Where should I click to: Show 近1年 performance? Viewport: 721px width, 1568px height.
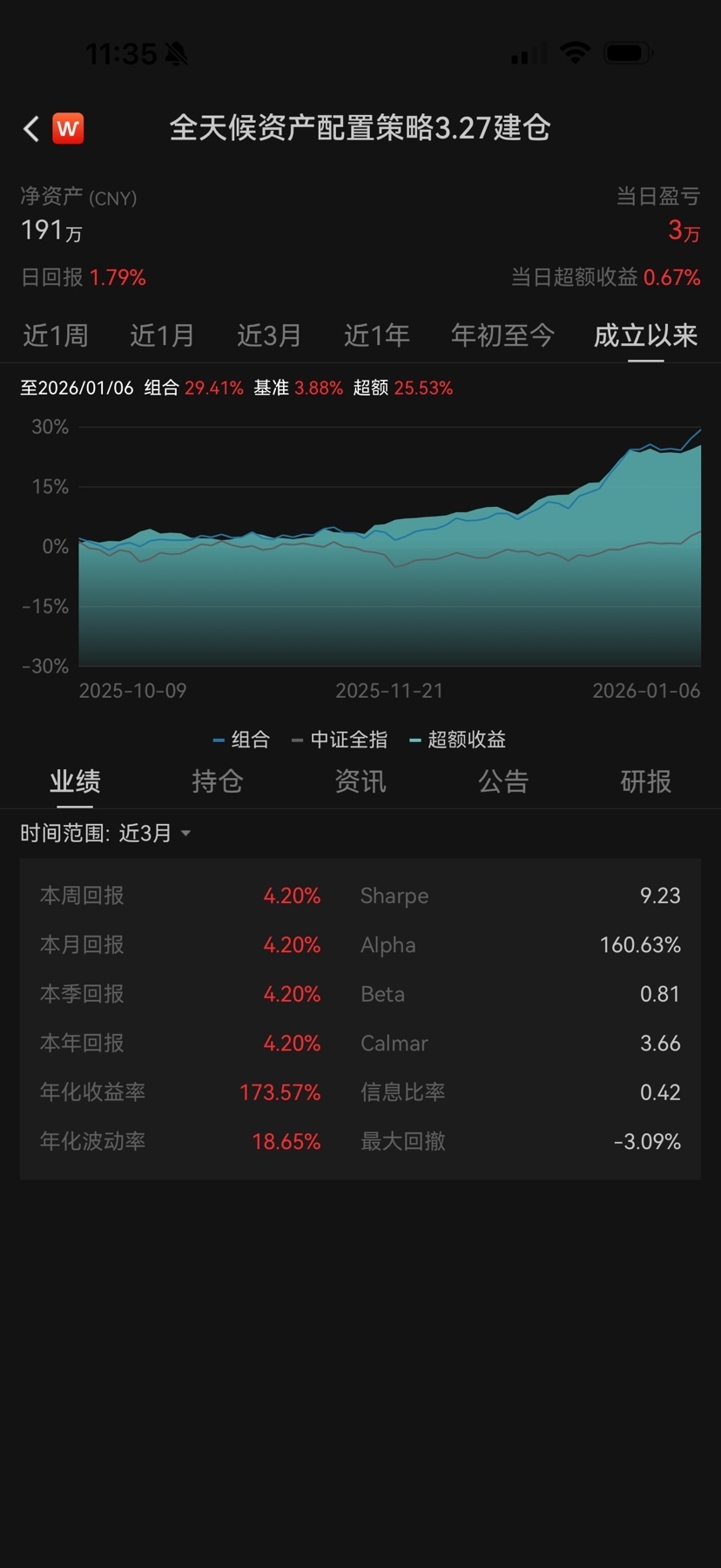(376, 335)
